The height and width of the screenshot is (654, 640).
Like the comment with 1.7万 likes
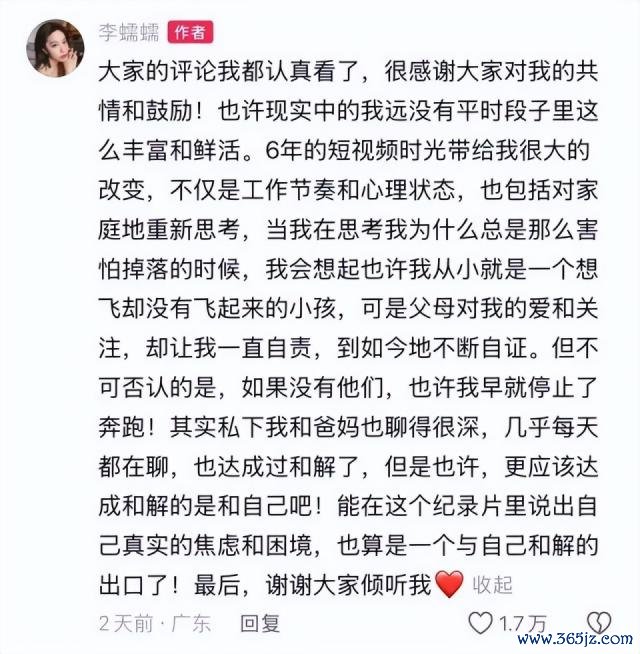480,623
